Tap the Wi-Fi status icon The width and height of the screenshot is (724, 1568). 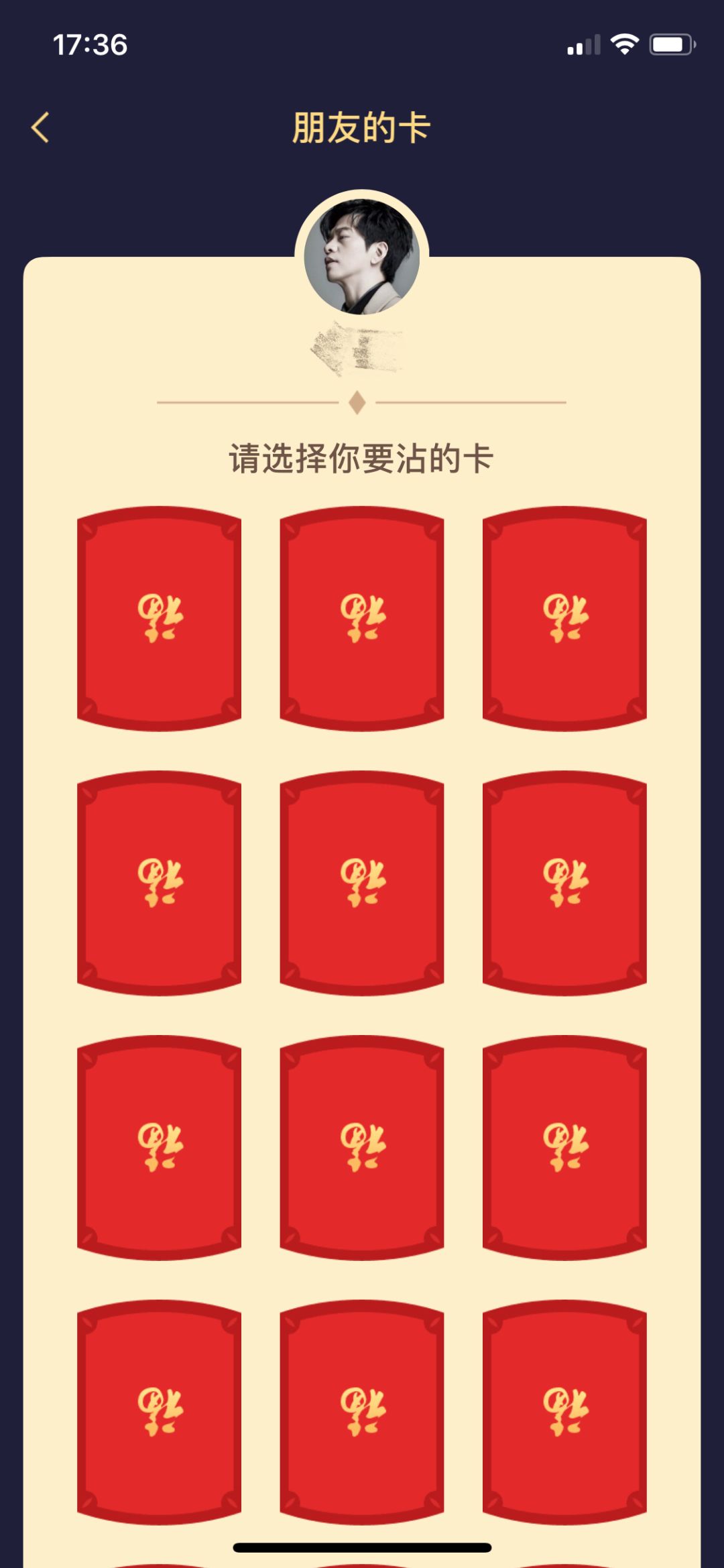coord(625,43)
